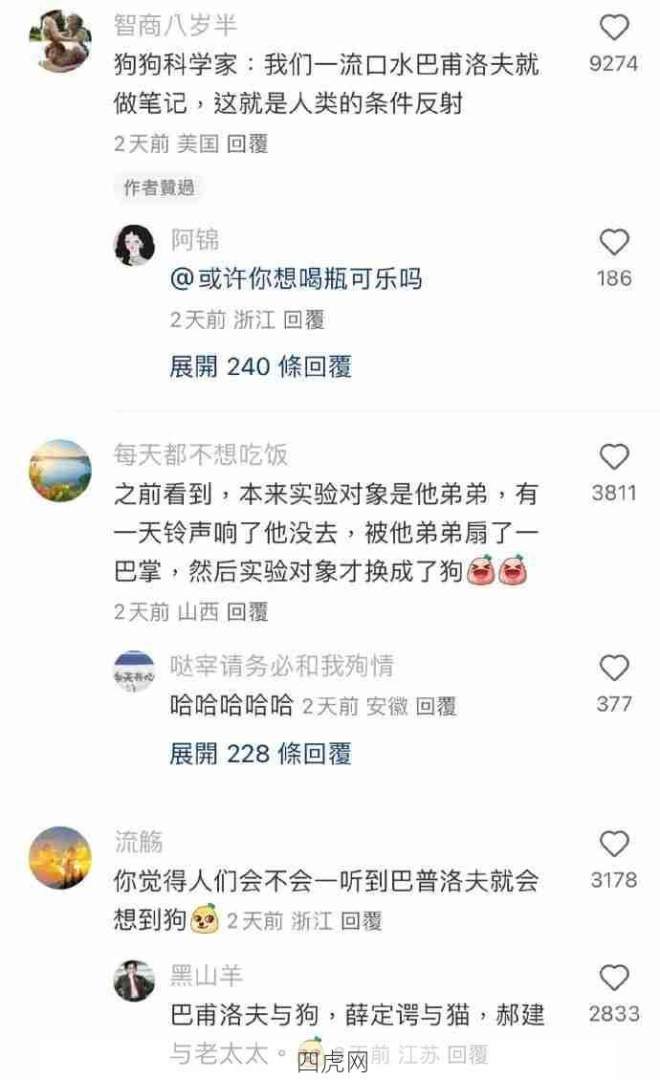Screen dimensions: 660x1080
Task: Open 黑山羊's profile avatar
Action: (134, 981)
